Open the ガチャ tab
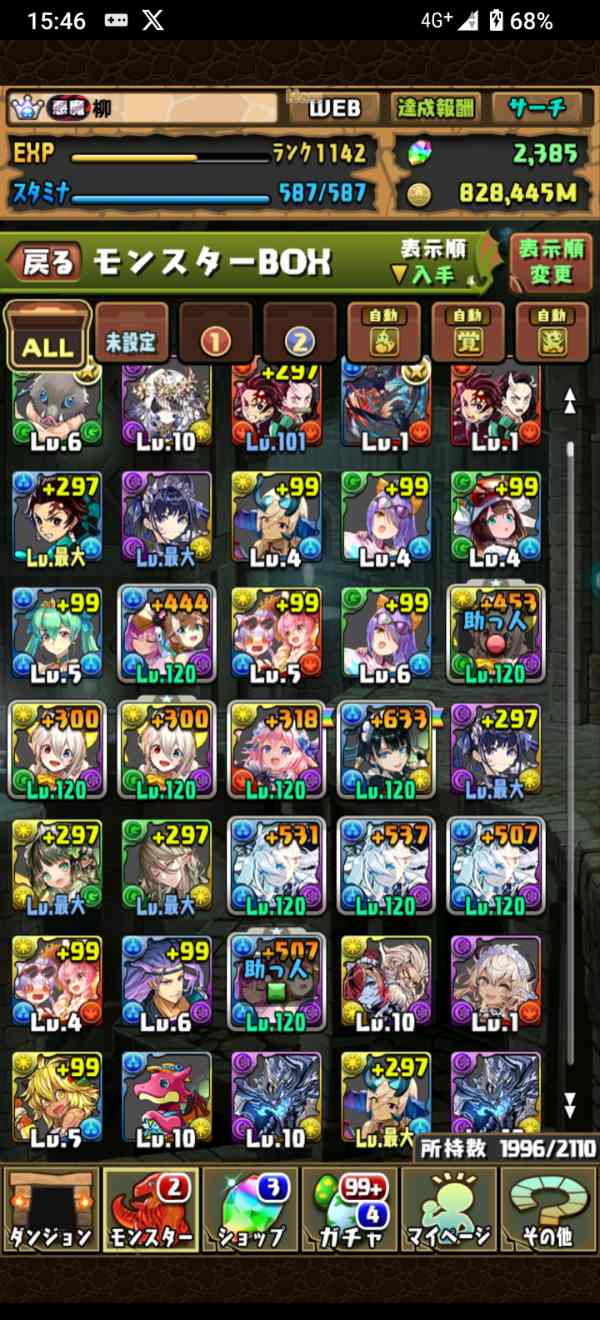The width and height of the screenshot is (600, 1320). pyautogui.click(x=349, y=1212)
